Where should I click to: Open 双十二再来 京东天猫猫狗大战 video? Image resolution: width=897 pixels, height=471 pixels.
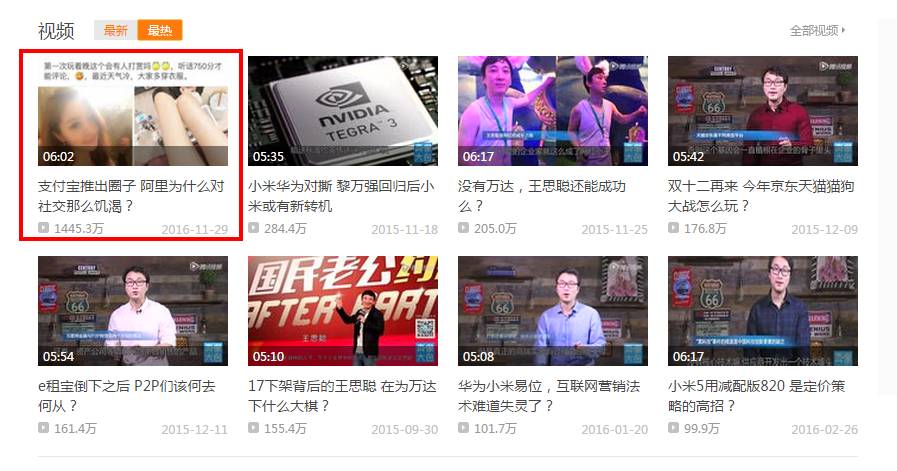click(x=762, y=111)
